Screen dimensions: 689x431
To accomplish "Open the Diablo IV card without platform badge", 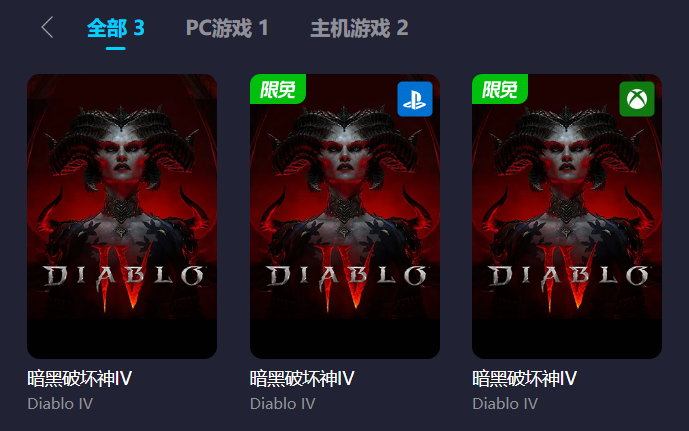I will point(122,217).
